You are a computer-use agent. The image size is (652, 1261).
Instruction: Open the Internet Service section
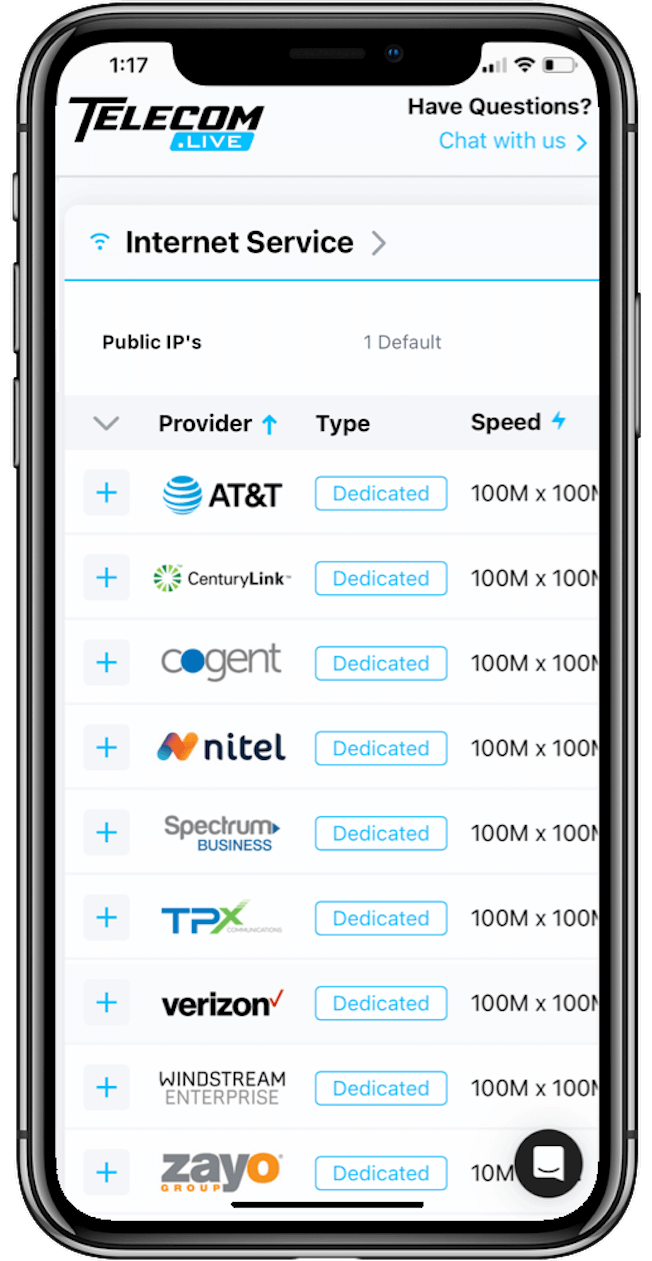(x=239, y=243)
